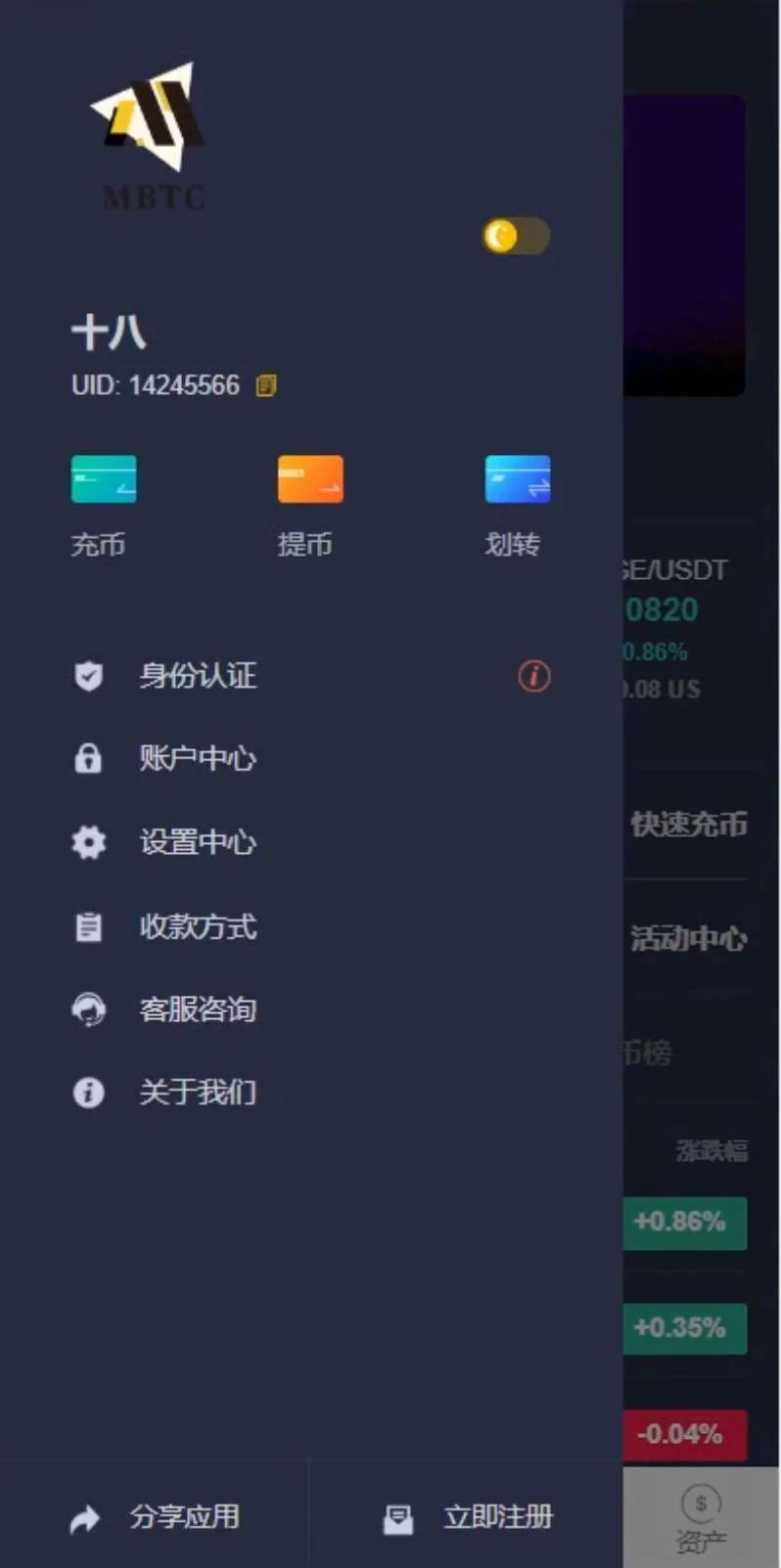Tap 立即注册 to register now
The image size is (781, 1568).
click(x=468, y=1517)
